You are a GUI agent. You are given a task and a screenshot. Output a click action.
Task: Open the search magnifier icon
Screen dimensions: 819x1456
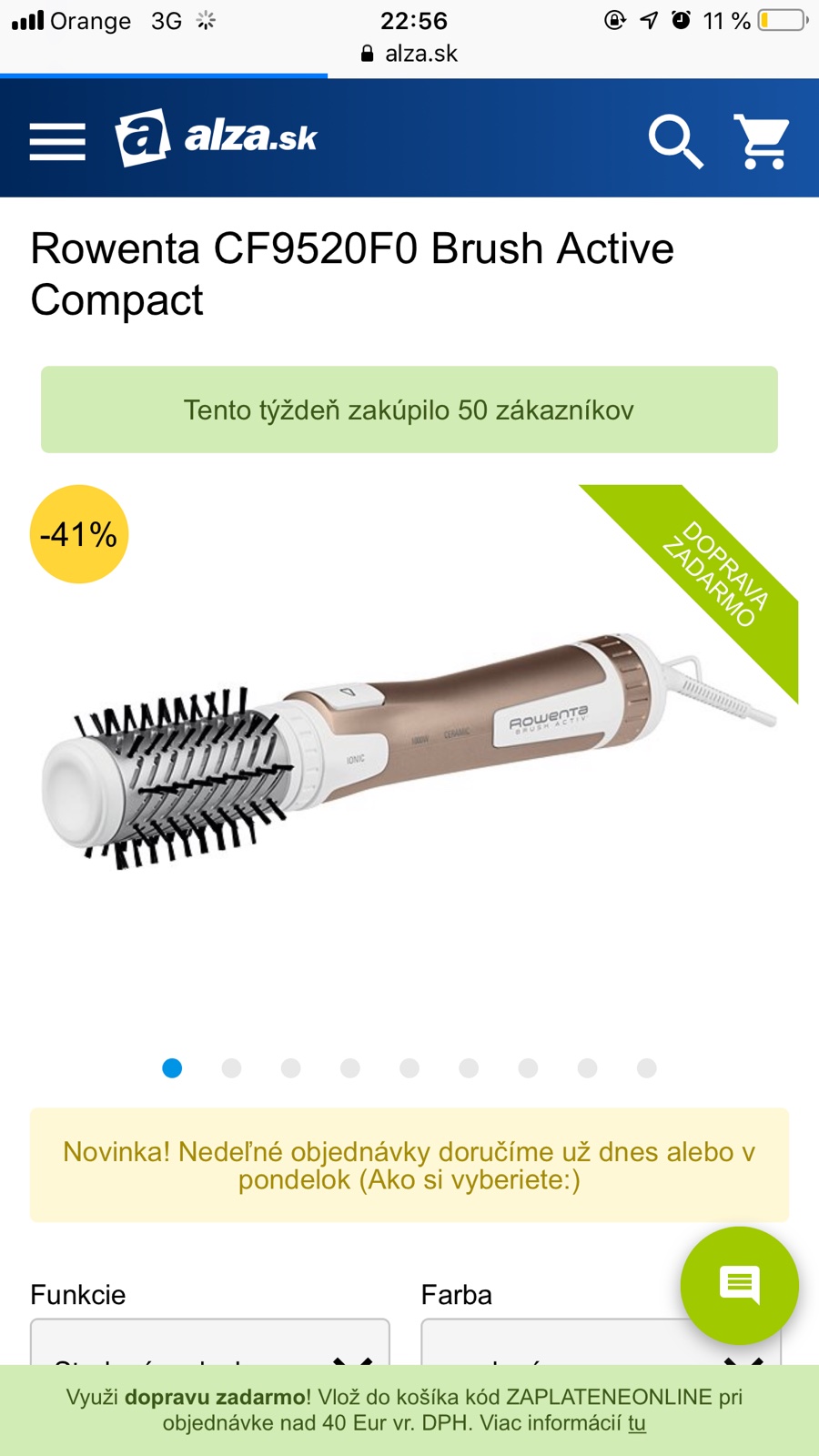pyautogui.click(x=675, y=141)
